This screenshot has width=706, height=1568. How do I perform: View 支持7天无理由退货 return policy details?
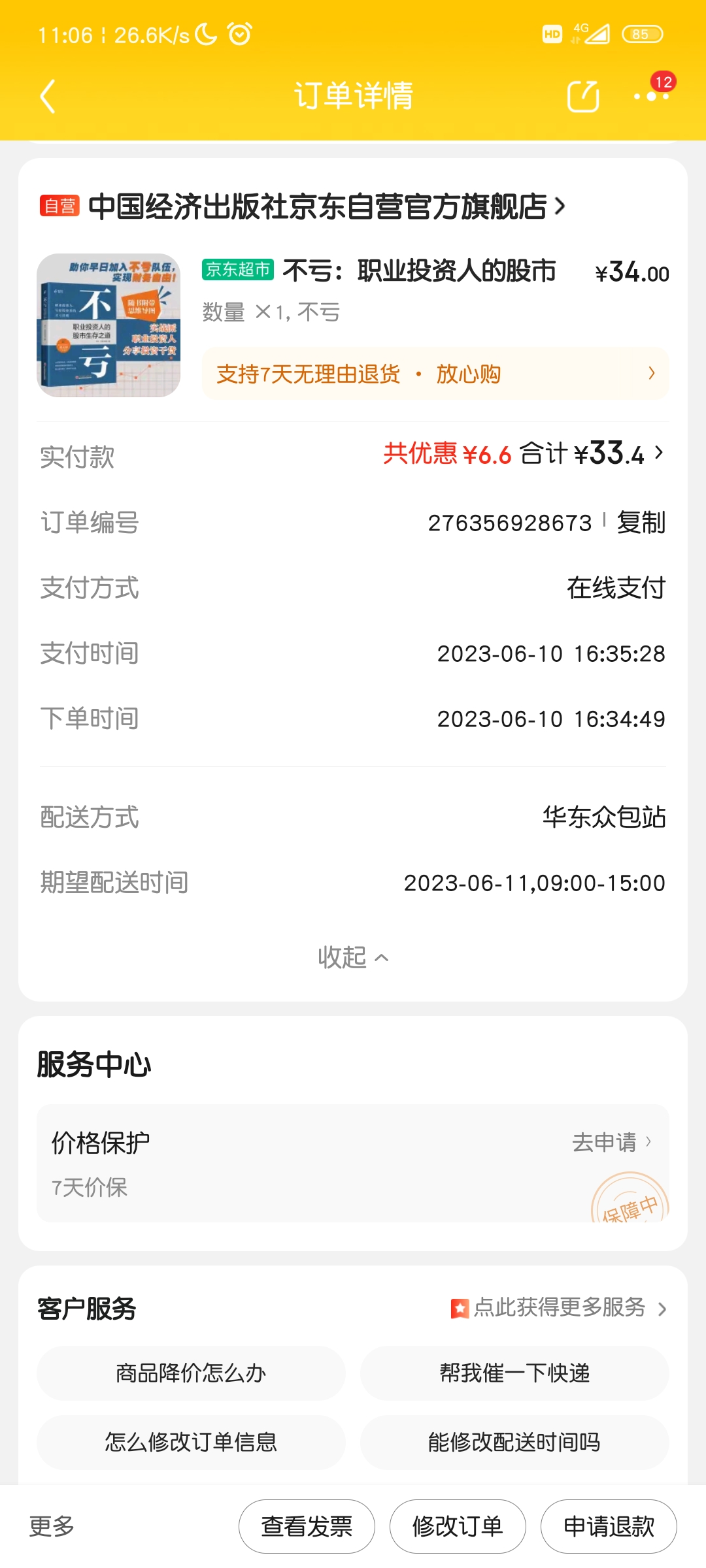click(x=435, y=374)
